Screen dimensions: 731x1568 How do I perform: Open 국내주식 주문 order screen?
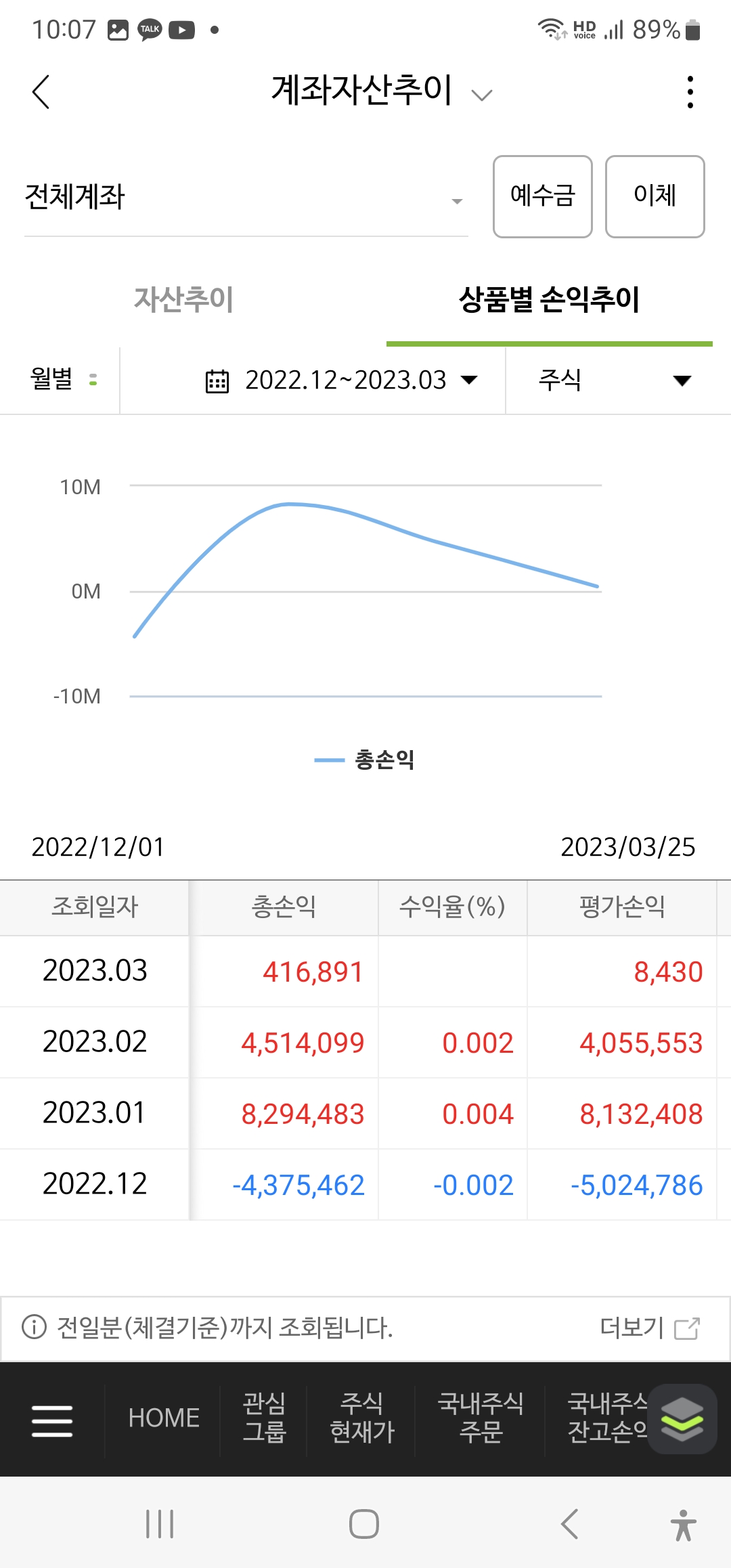481,1418
